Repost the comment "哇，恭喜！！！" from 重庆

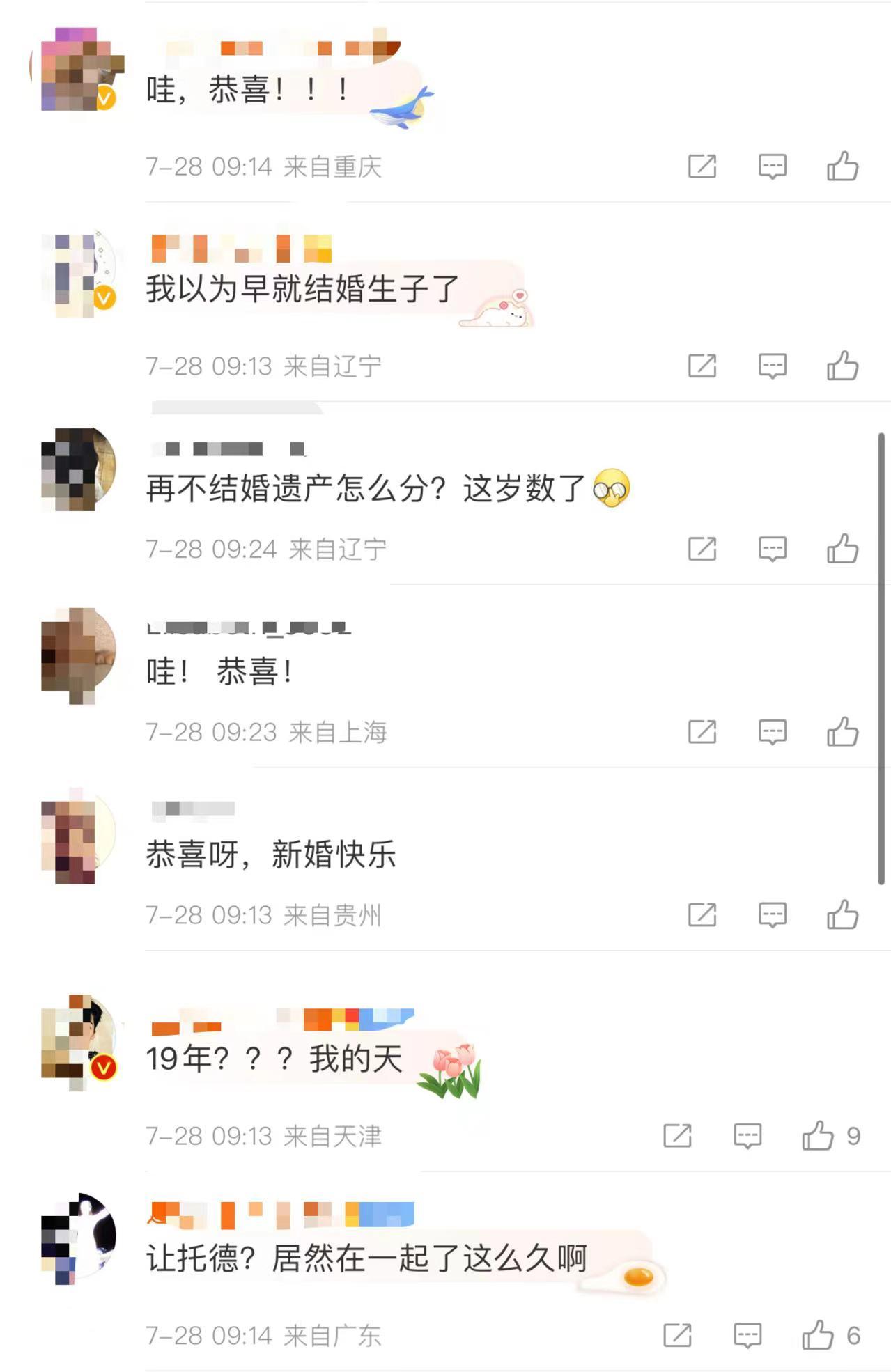pyautogui.click(x=702, y=166)
